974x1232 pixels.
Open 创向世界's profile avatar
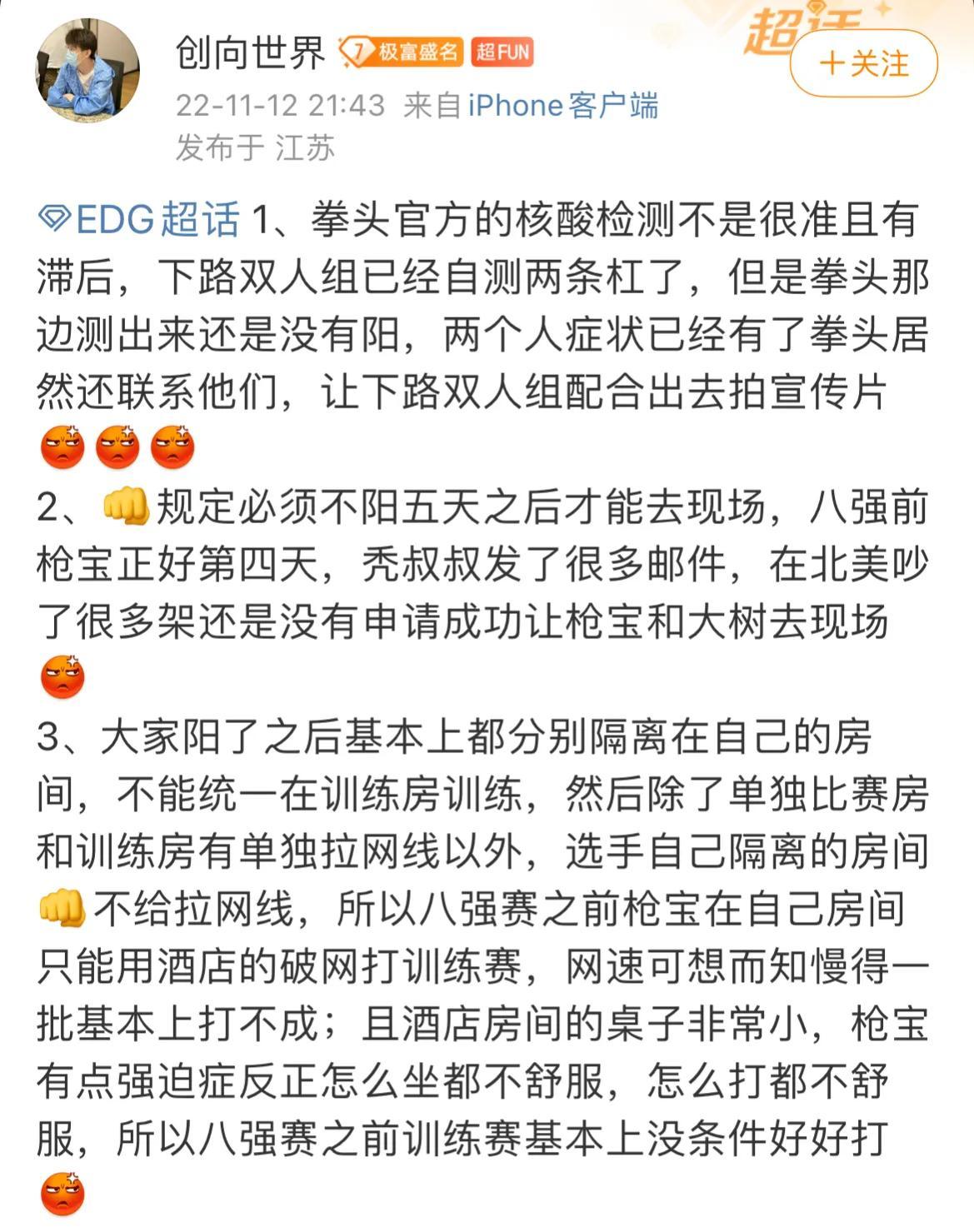pos(87,71)
